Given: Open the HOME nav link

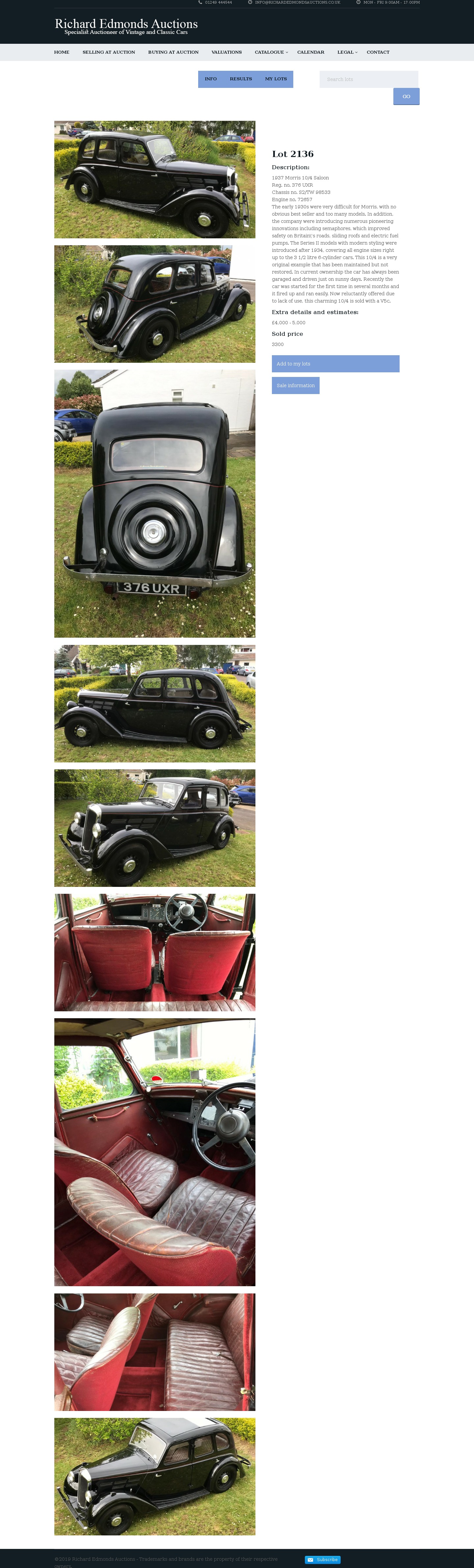Looking at the screenshot, I should tap(62, 52).
